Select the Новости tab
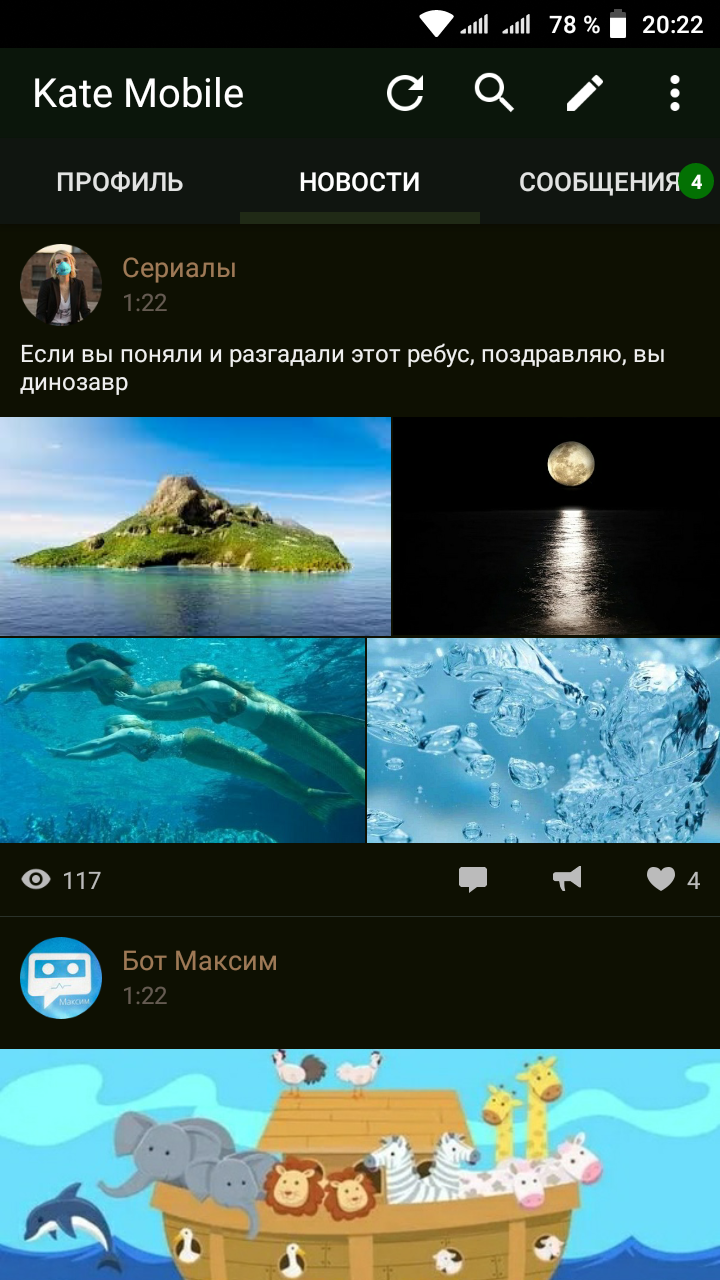Viewport: 720px width, 1280px height. (360, 182)
